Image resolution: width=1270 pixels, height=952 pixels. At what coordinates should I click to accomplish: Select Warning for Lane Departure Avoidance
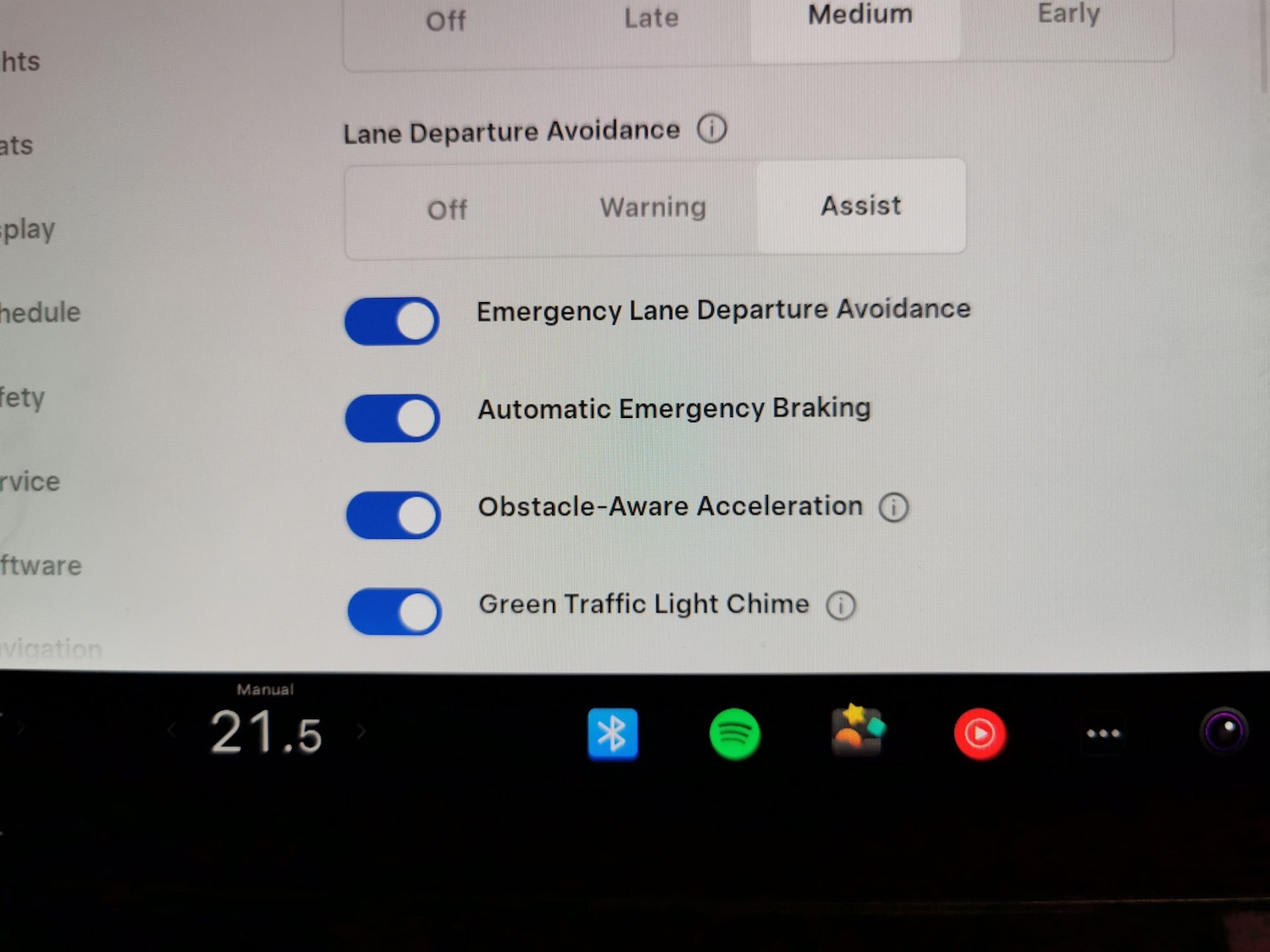click(653, 207)
